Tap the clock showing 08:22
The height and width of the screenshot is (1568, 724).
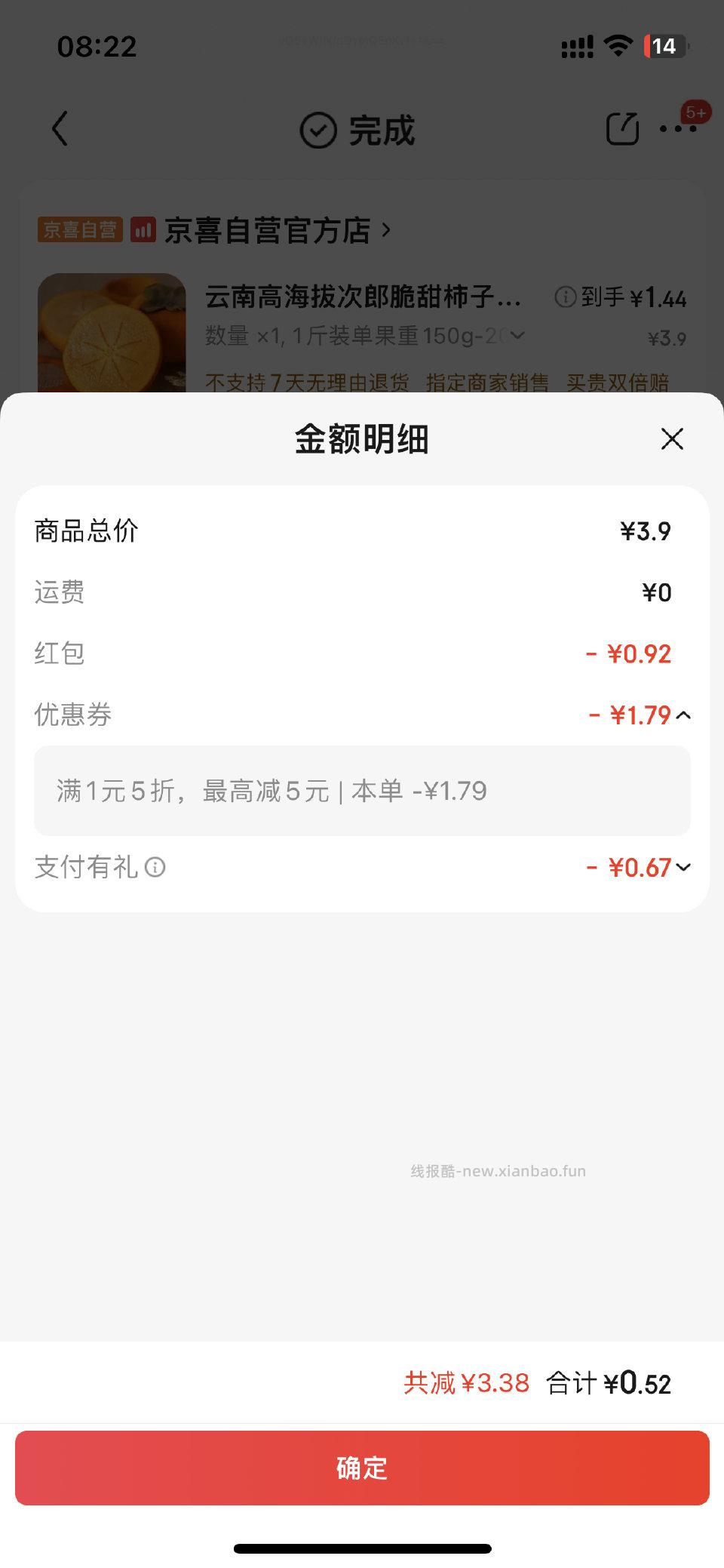[98, 47]
